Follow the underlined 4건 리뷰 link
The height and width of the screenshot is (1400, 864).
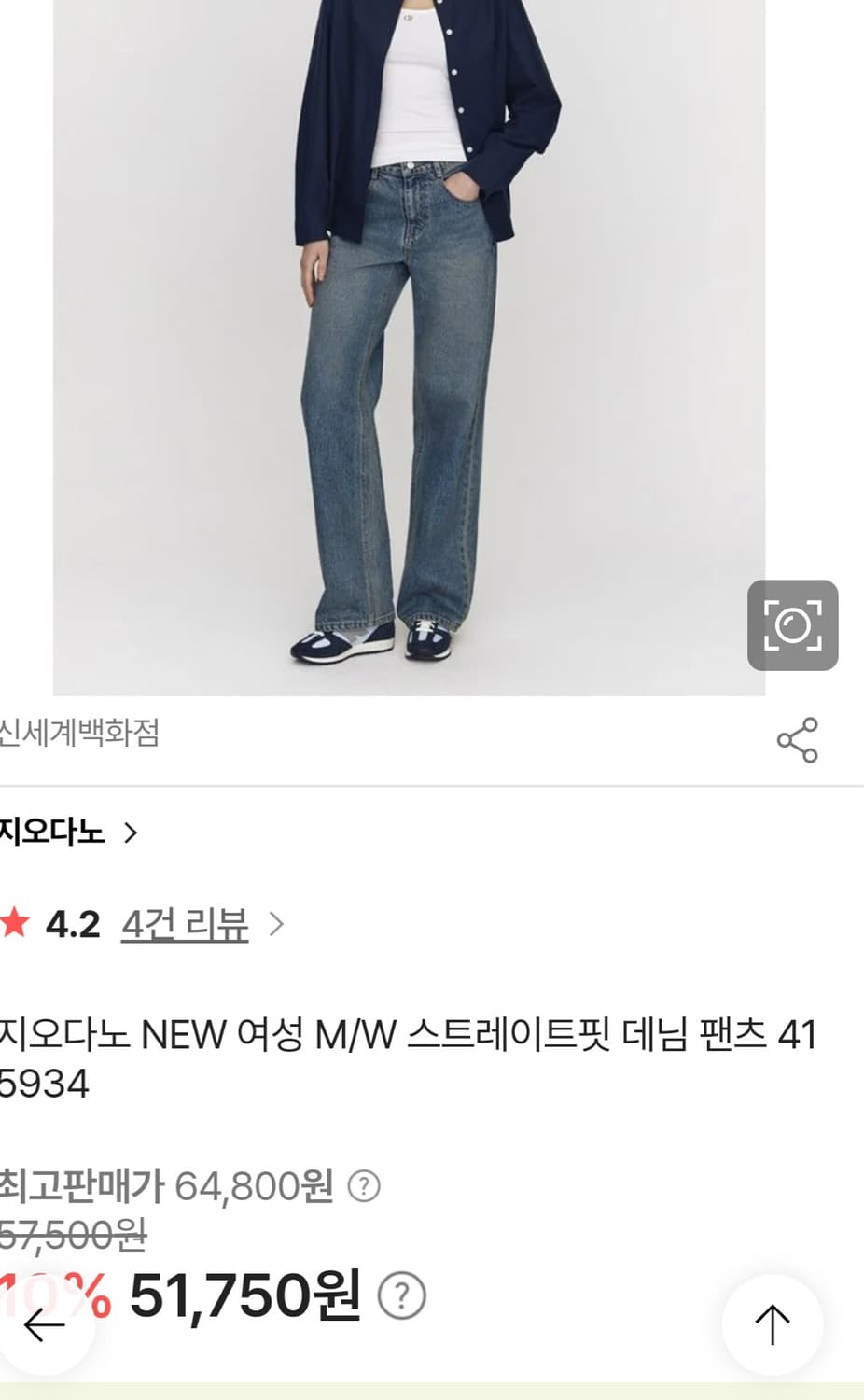(182, 923)
